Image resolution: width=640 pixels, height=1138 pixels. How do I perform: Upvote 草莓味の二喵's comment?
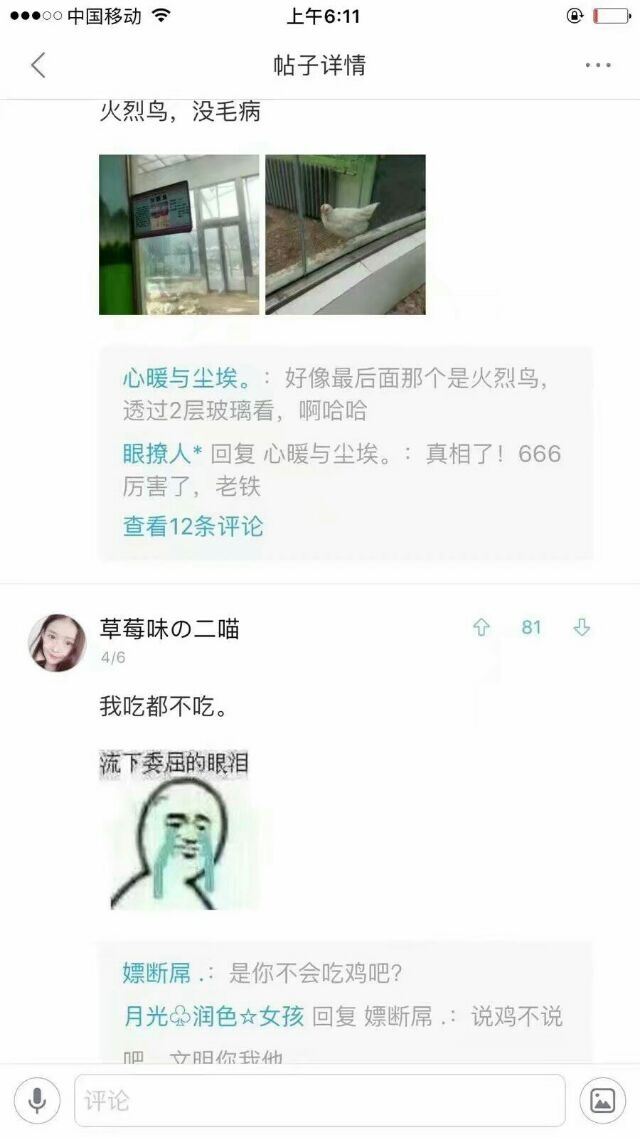[481, 628]
